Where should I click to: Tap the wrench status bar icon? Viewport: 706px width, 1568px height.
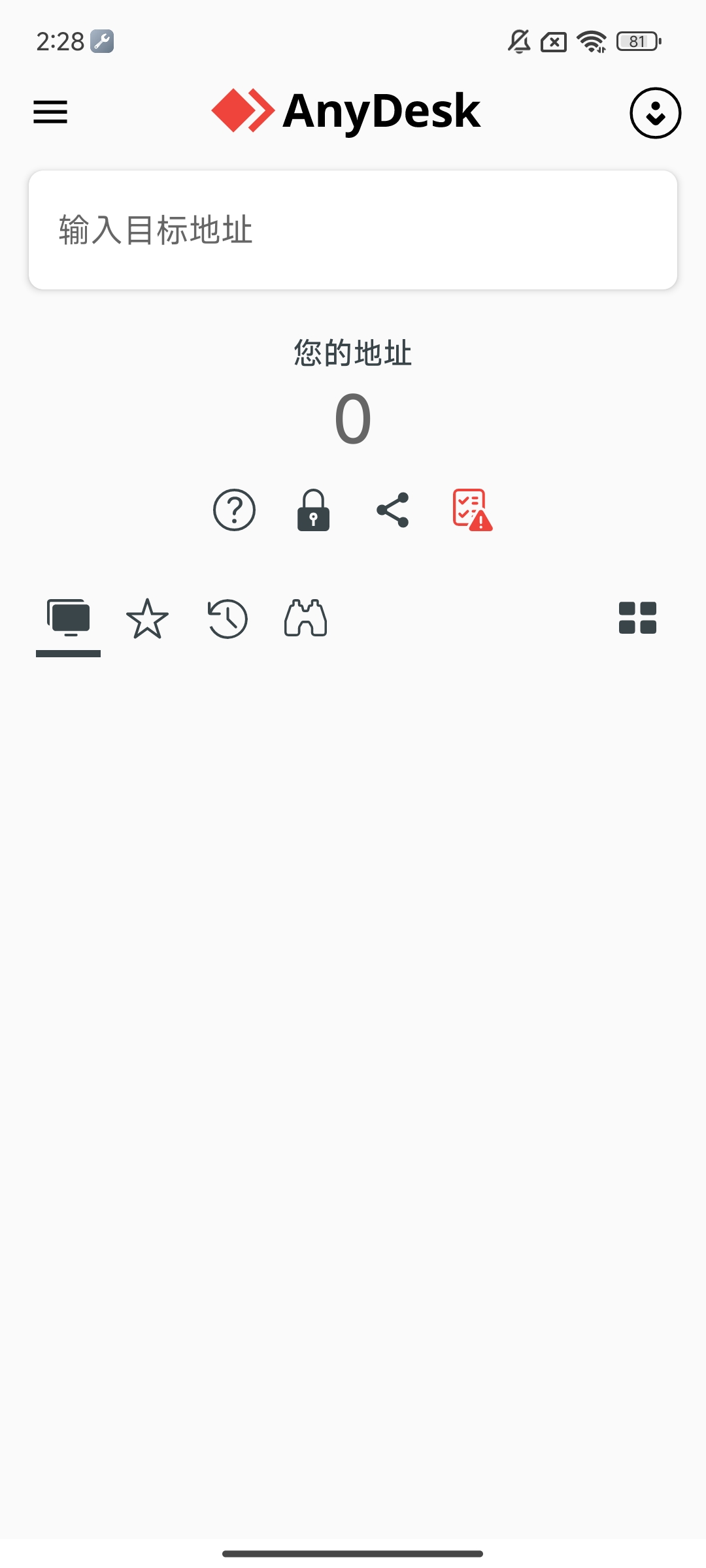click(x=103, y=42)
